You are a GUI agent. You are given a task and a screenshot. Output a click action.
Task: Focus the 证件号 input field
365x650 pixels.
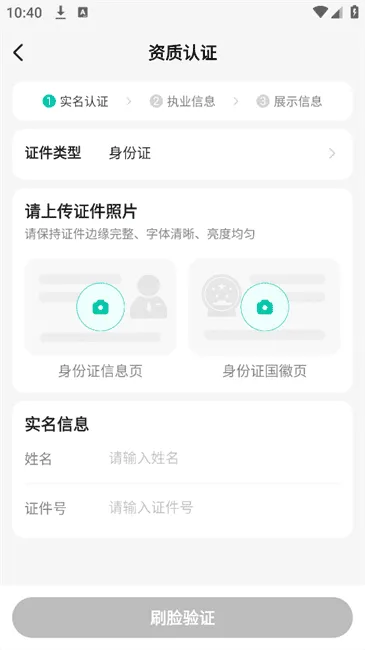pyautogui.click(x=224, y=507)
